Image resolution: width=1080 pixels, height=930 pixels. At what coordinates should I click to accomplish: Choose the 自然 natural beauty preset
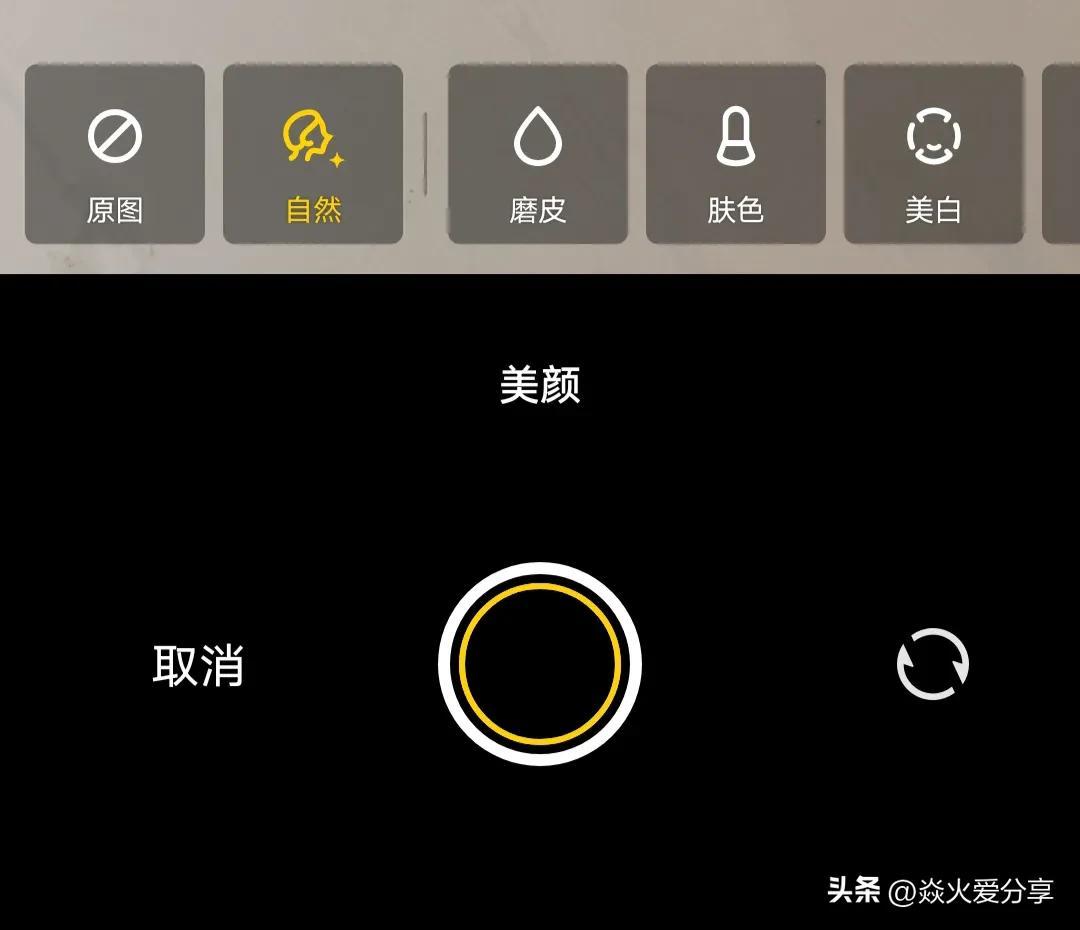313,155
